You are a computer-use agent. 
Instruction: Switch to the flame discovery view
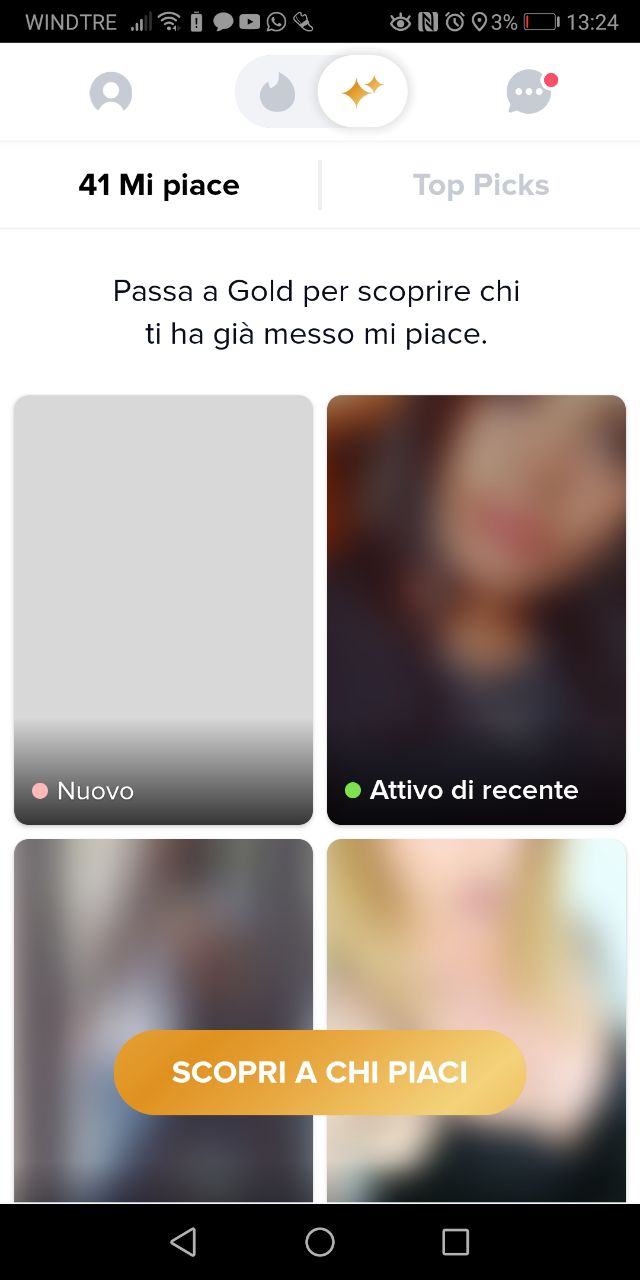point(277,93)
